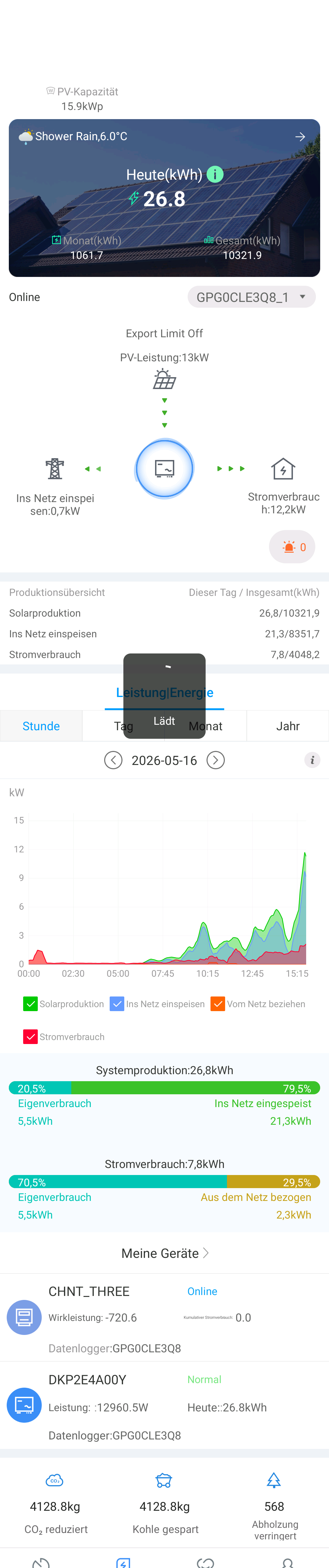The height and width of the screenshot is (1568, 329).
Task: Open date picker for 2026-05-16
Action: [x=164, y=760]
